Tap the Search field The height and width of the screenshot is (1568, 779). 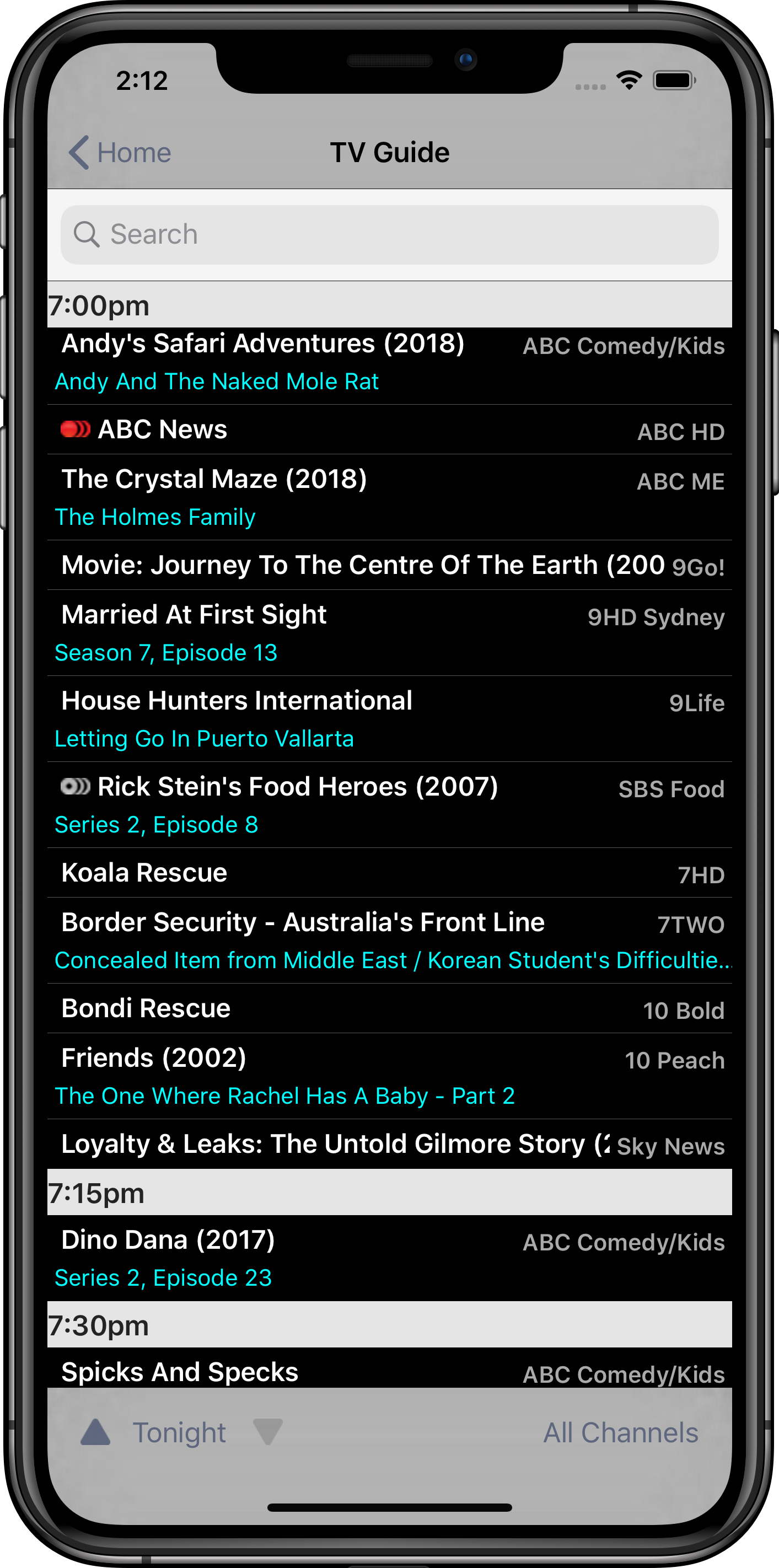389,234
